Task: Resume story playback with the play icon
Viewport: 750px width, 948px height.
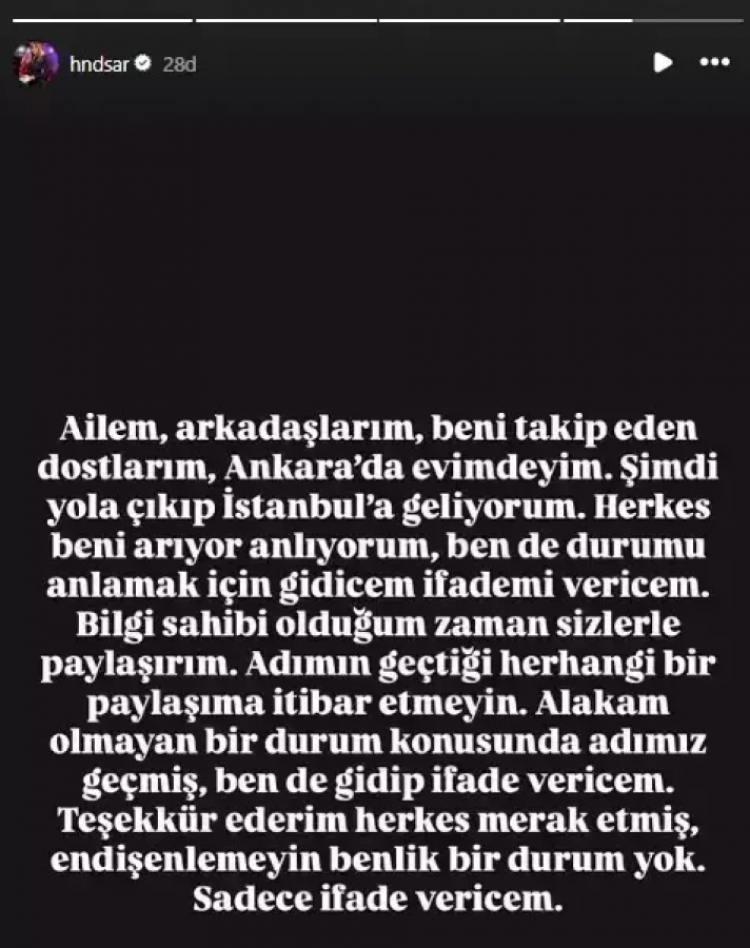Action: [662, 63]
